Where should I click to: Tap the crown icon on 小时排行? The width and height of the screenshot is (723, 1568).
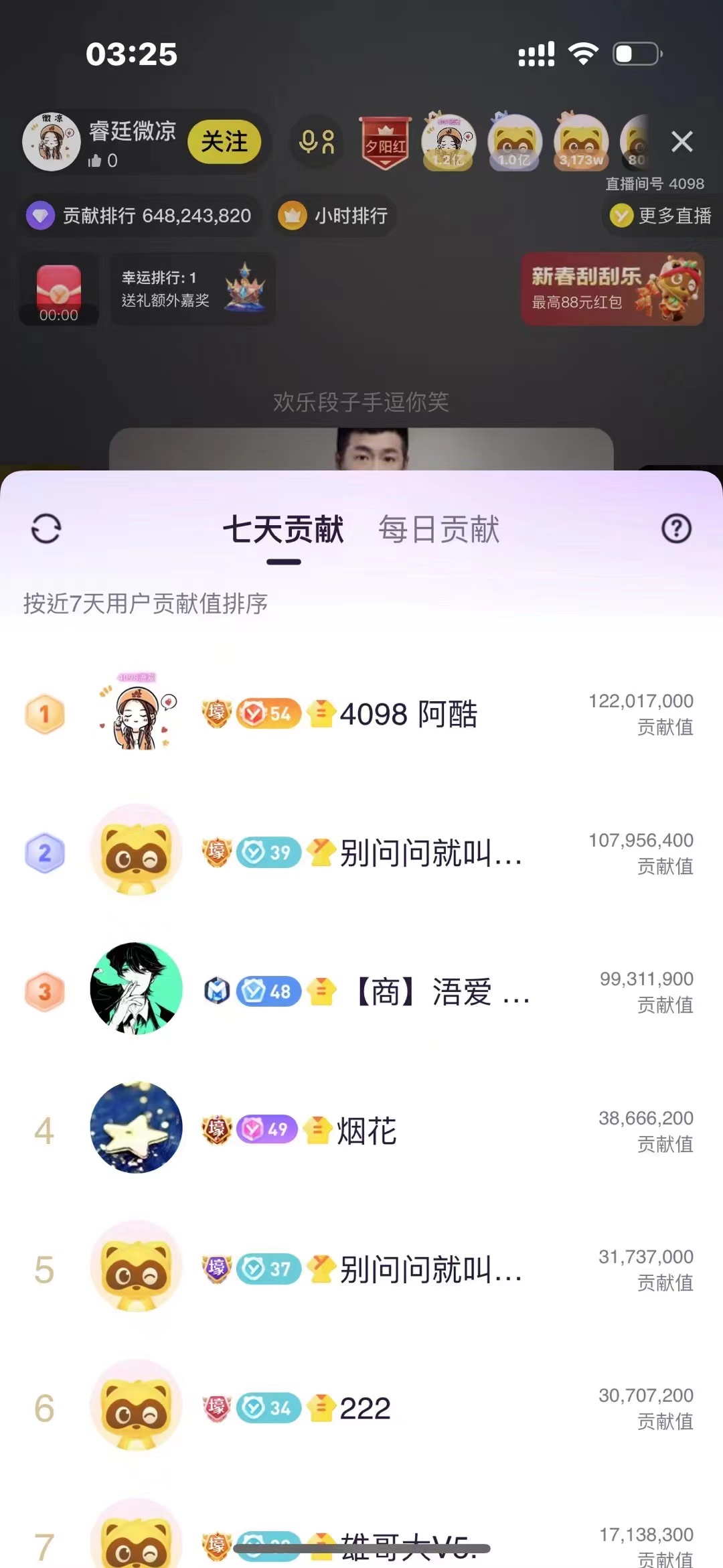click(x=291, y=216)
